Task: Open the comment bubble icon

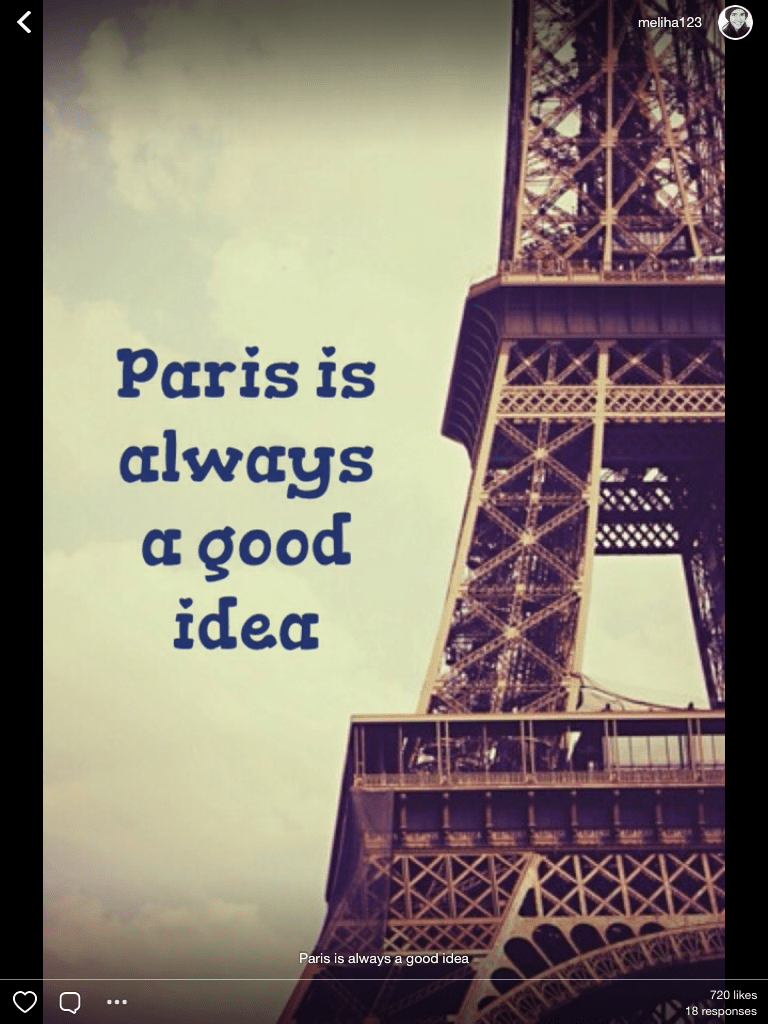Action: 70,1002
